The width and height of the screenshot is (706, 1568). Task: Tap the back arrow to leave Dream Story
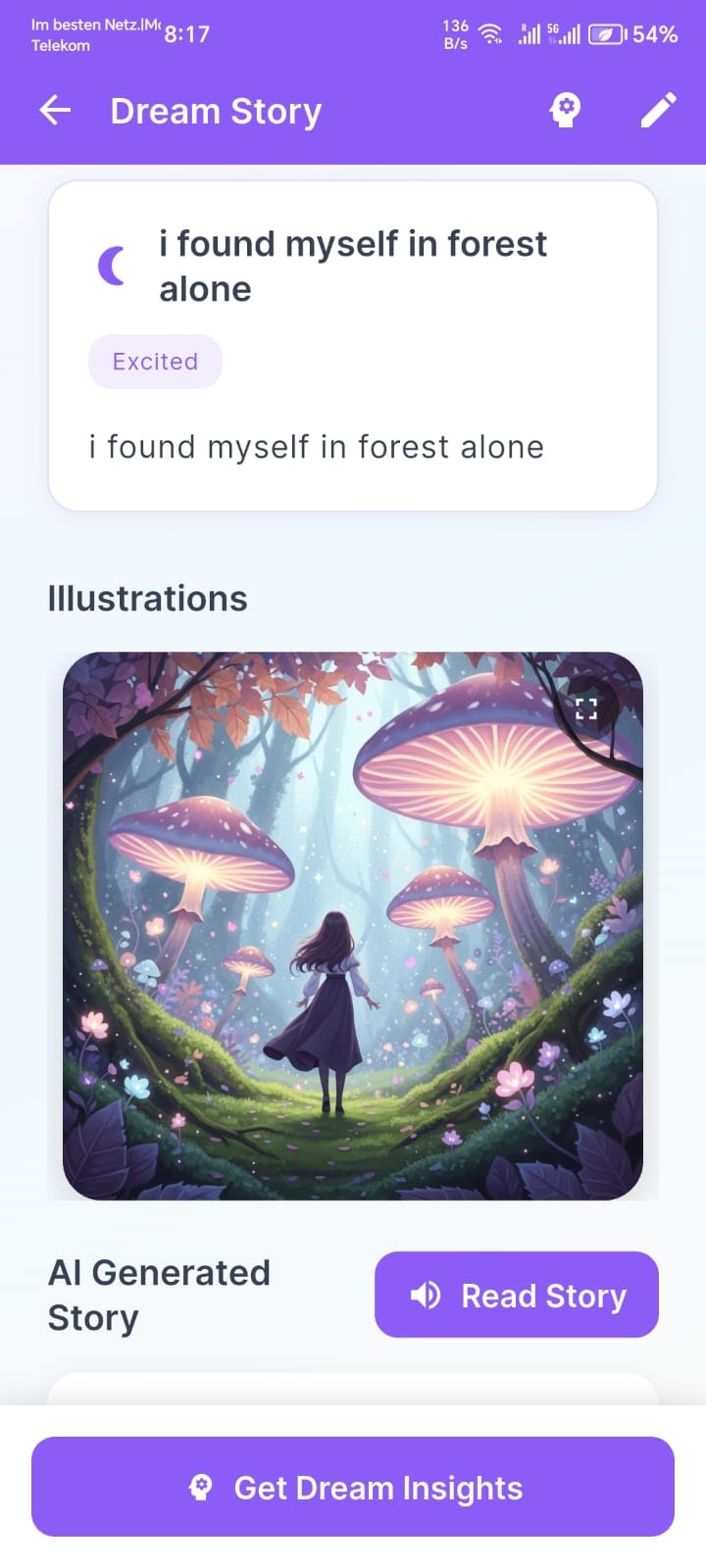55,110
